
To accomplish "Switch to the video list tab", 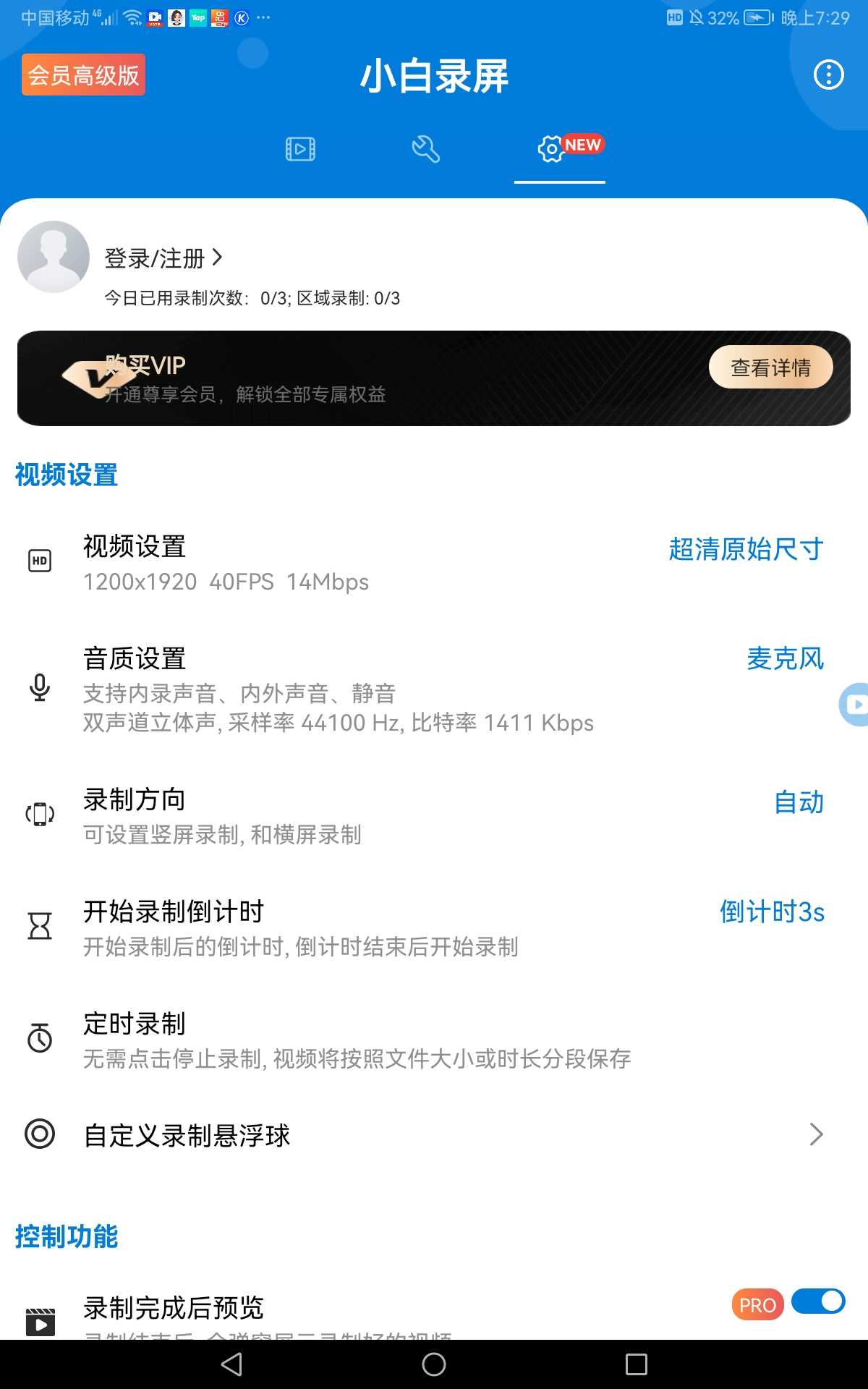I will 300,149.
